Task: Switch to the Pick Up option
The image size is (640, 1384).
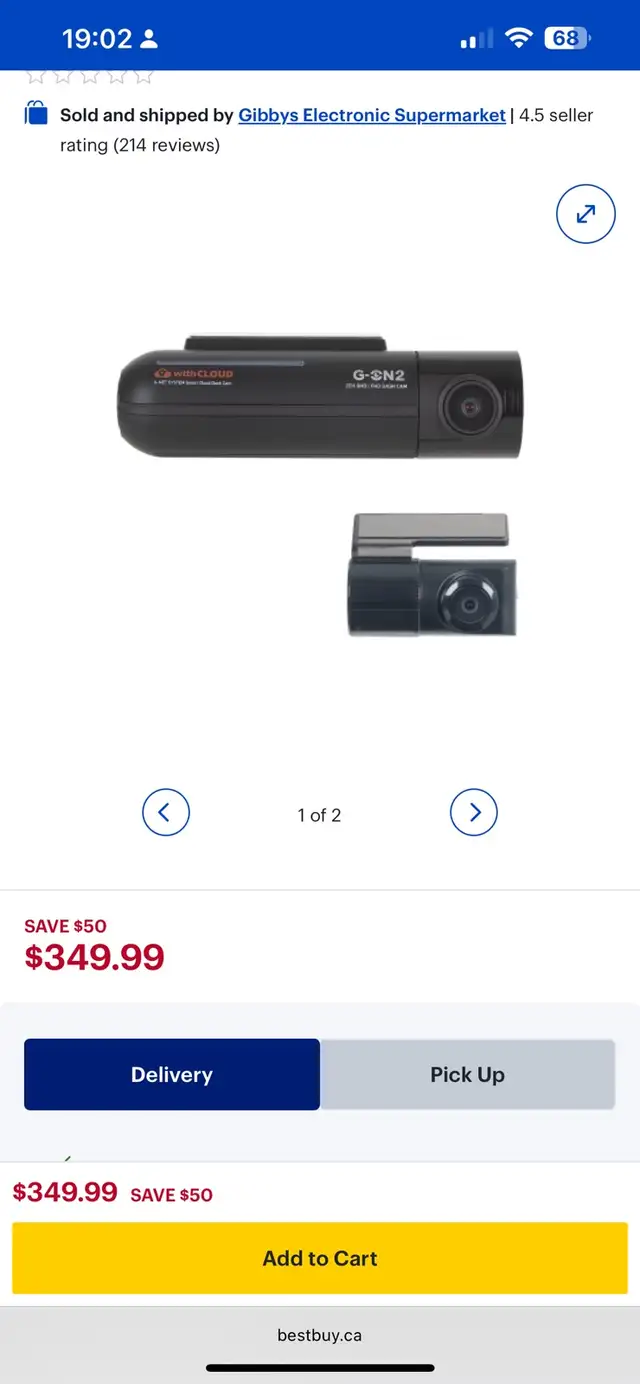Action: [x=468, y=1075]
